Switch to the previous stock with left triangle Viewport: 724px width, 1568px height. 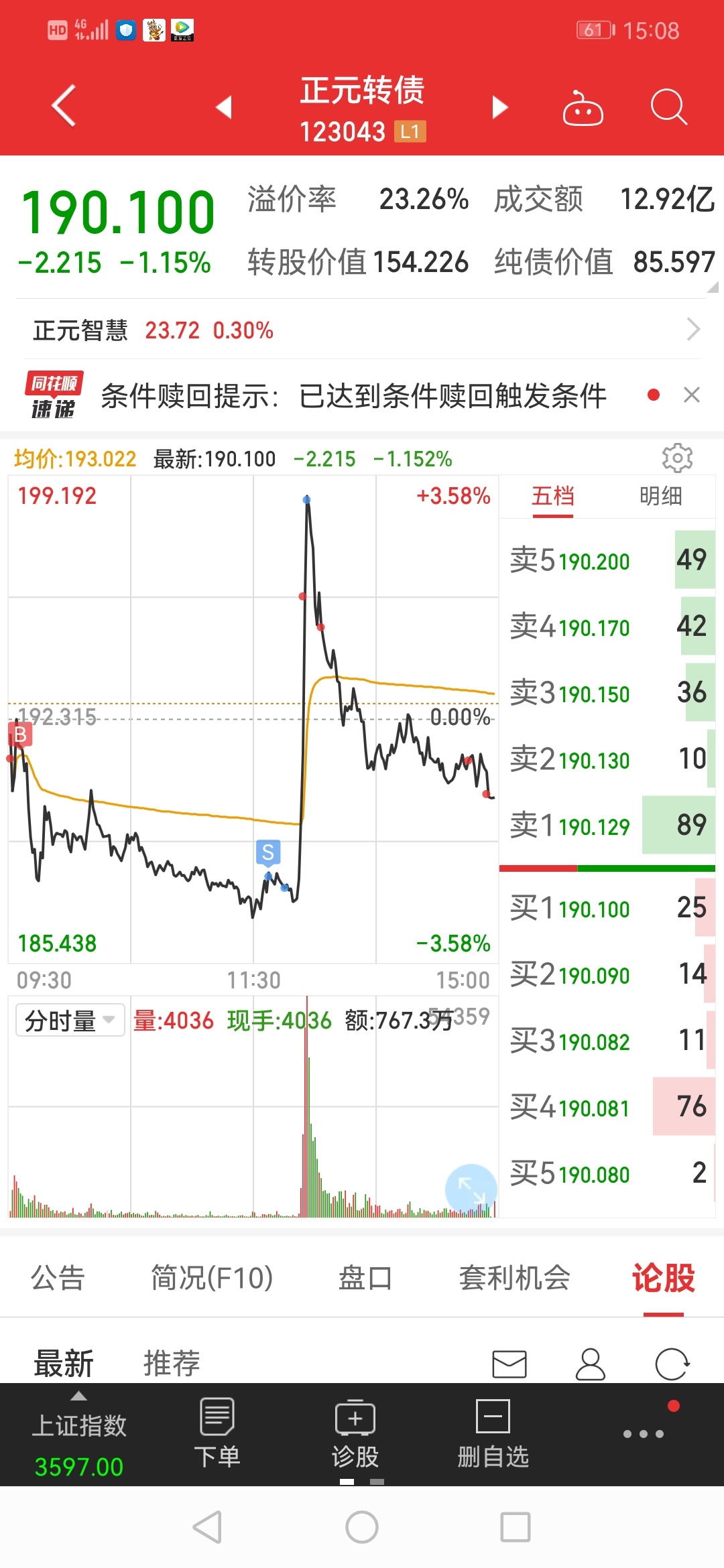224,107
